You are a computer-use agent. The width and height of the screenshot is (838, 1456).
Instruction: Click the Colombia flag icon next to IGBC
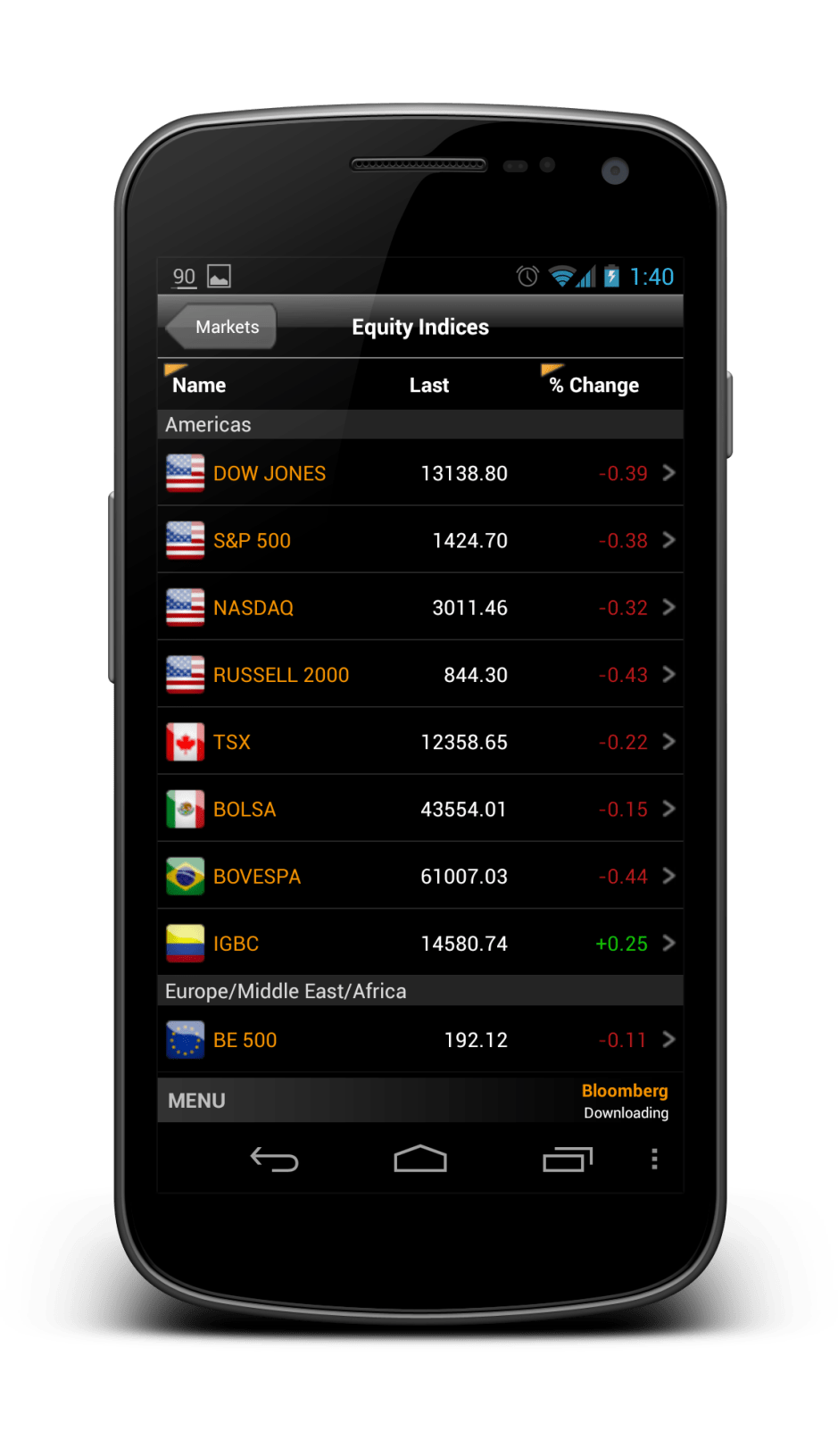pyautogui.click(x=185, y=944)
